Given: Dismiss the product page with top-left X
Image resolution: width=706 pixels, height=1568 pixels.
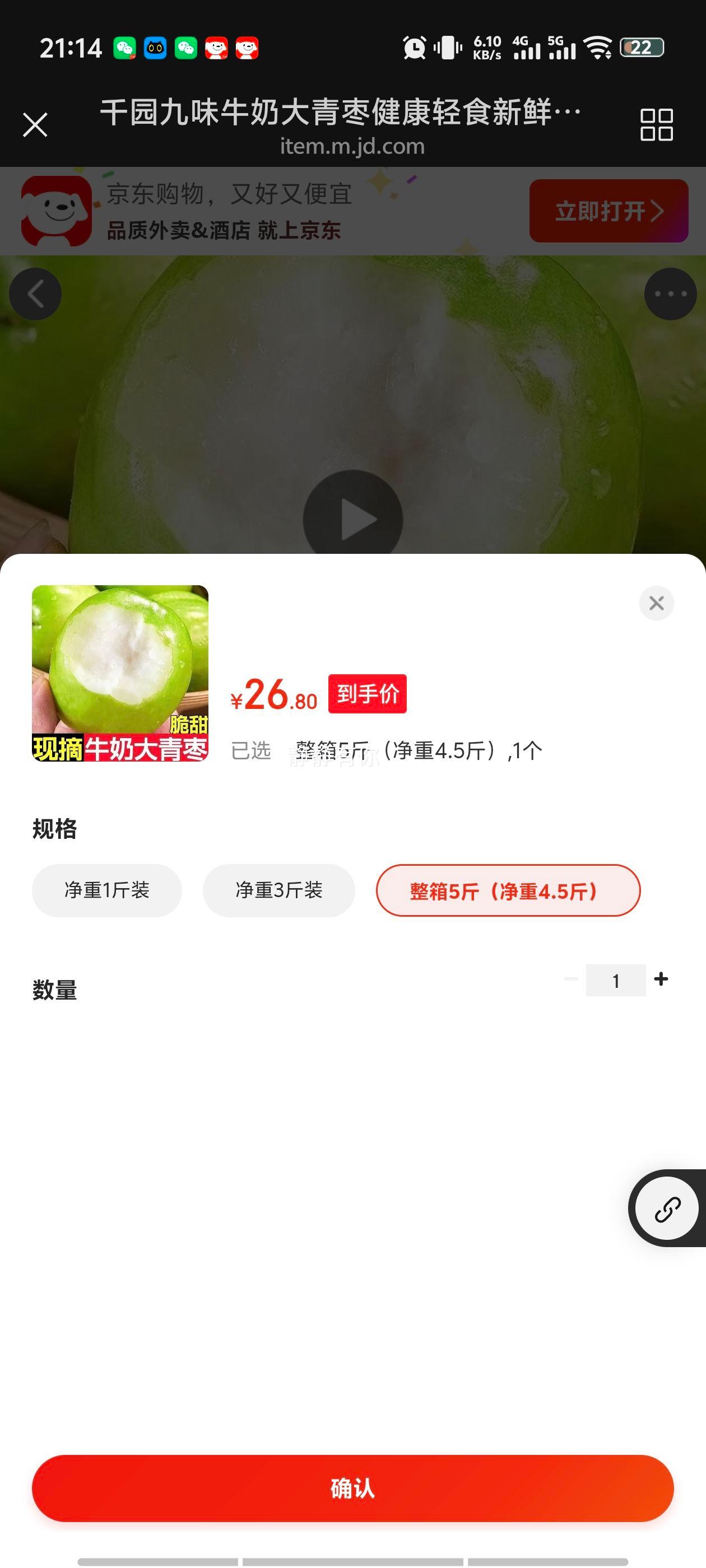Looking at the screenshot, I should tap(35, 124).
